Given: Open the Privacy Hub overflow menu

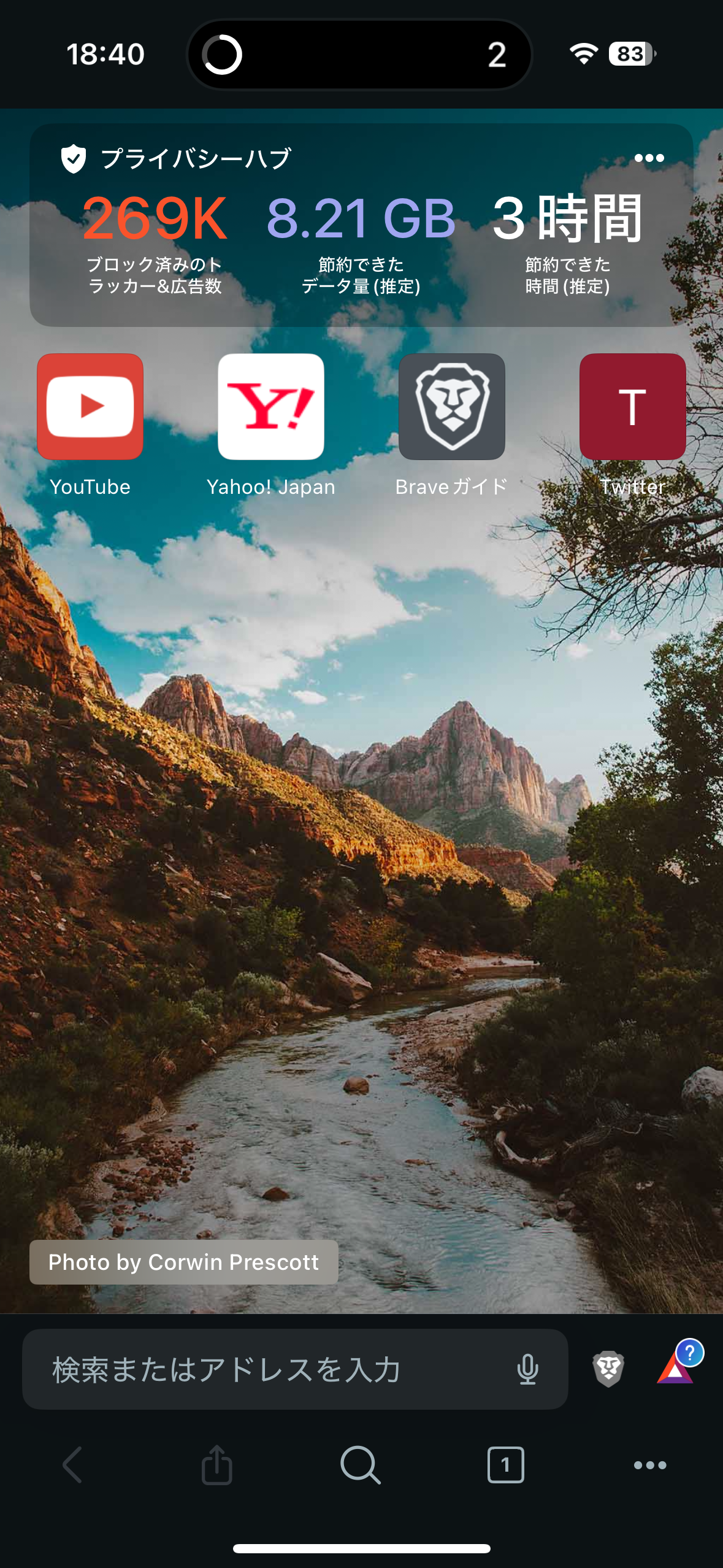Looking at the screenshot, I should point(649,158).
